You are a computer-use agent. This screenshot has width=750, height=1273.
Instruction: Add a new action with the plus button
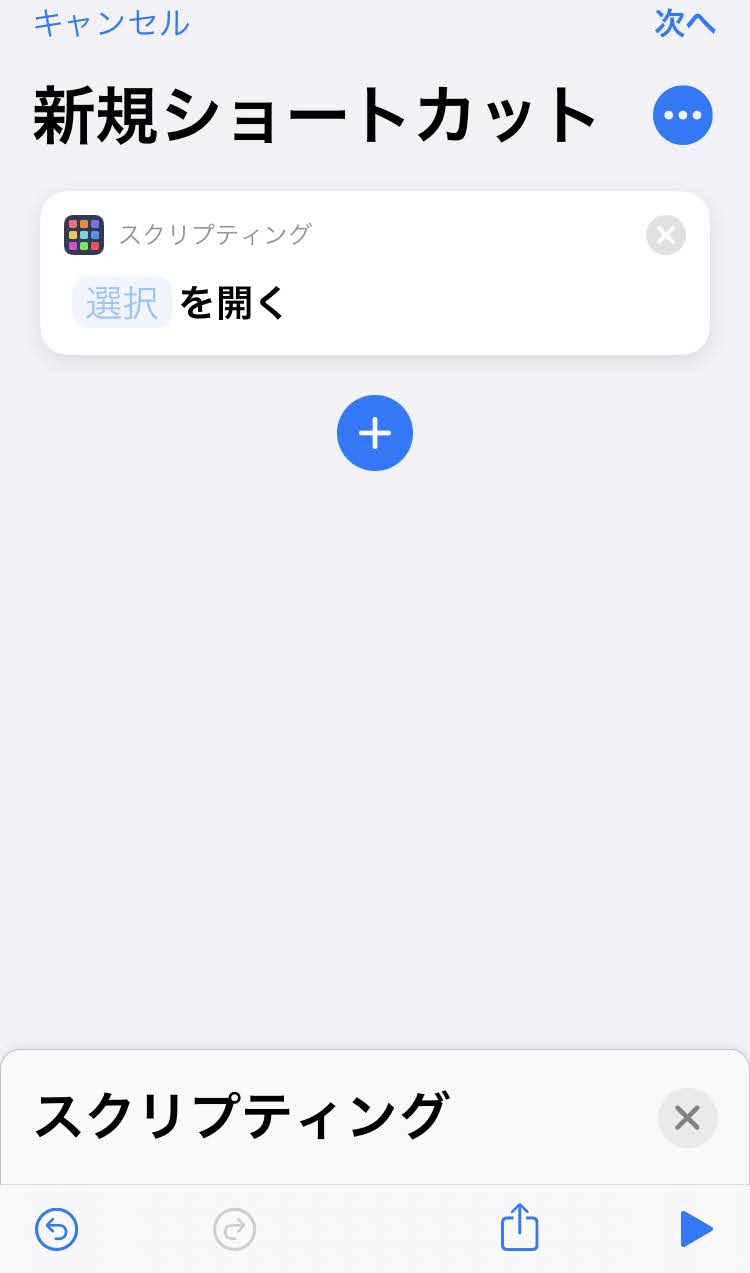375,433
